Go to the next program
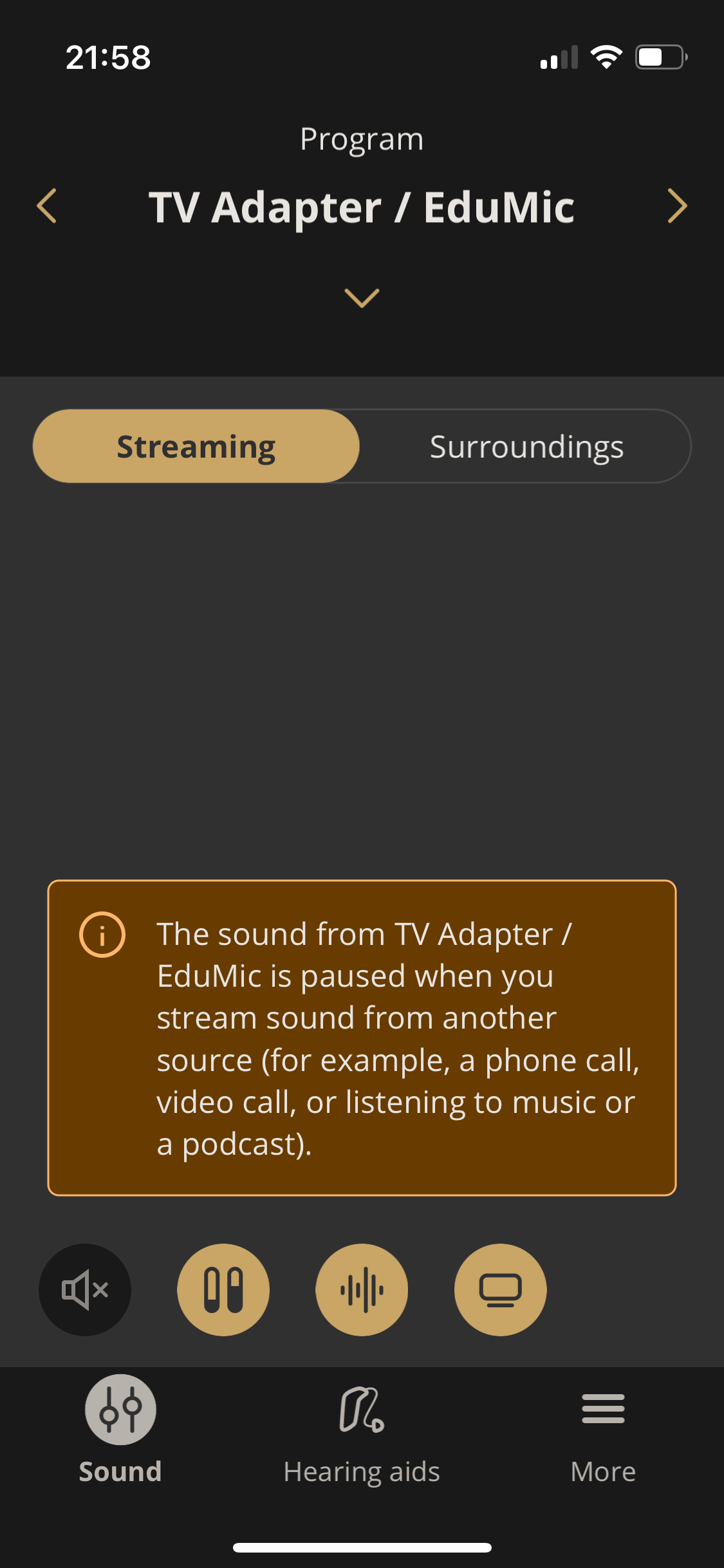 [x=677, y=206]
